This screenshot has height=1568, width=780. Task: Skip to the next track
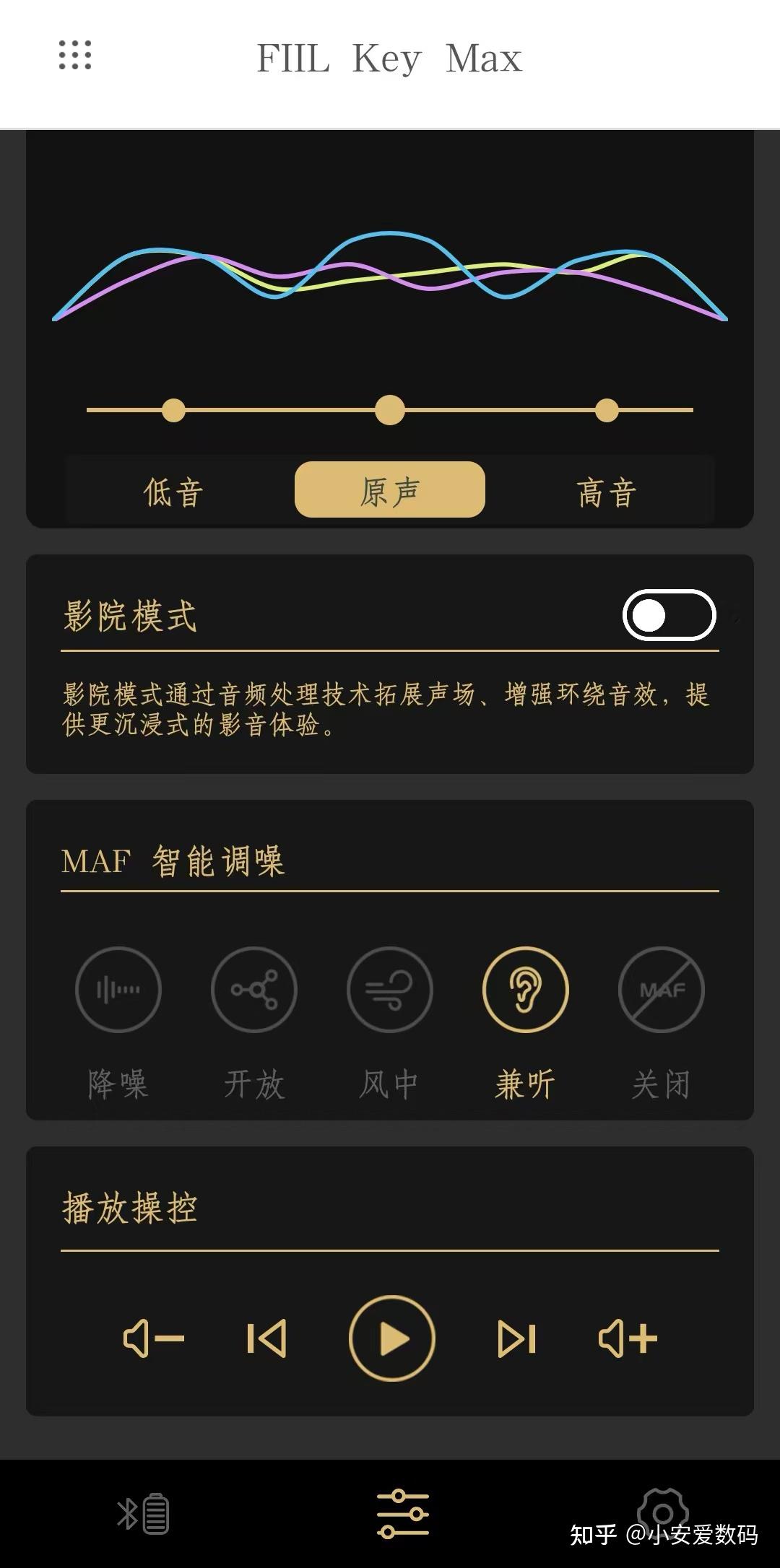pos(514,1338)
